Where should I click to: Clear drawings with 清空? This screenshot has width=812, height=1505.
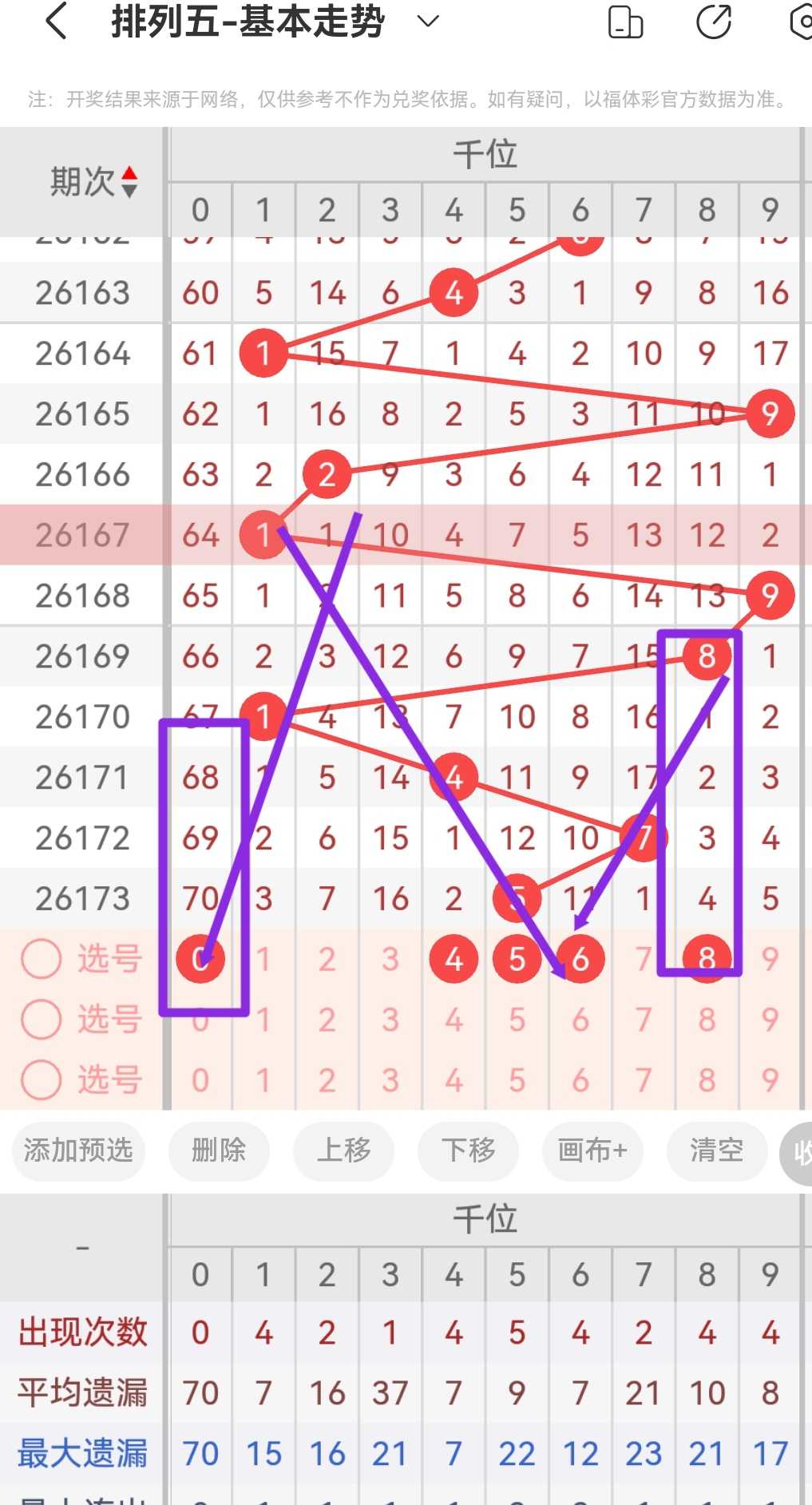coord(717,1151)
